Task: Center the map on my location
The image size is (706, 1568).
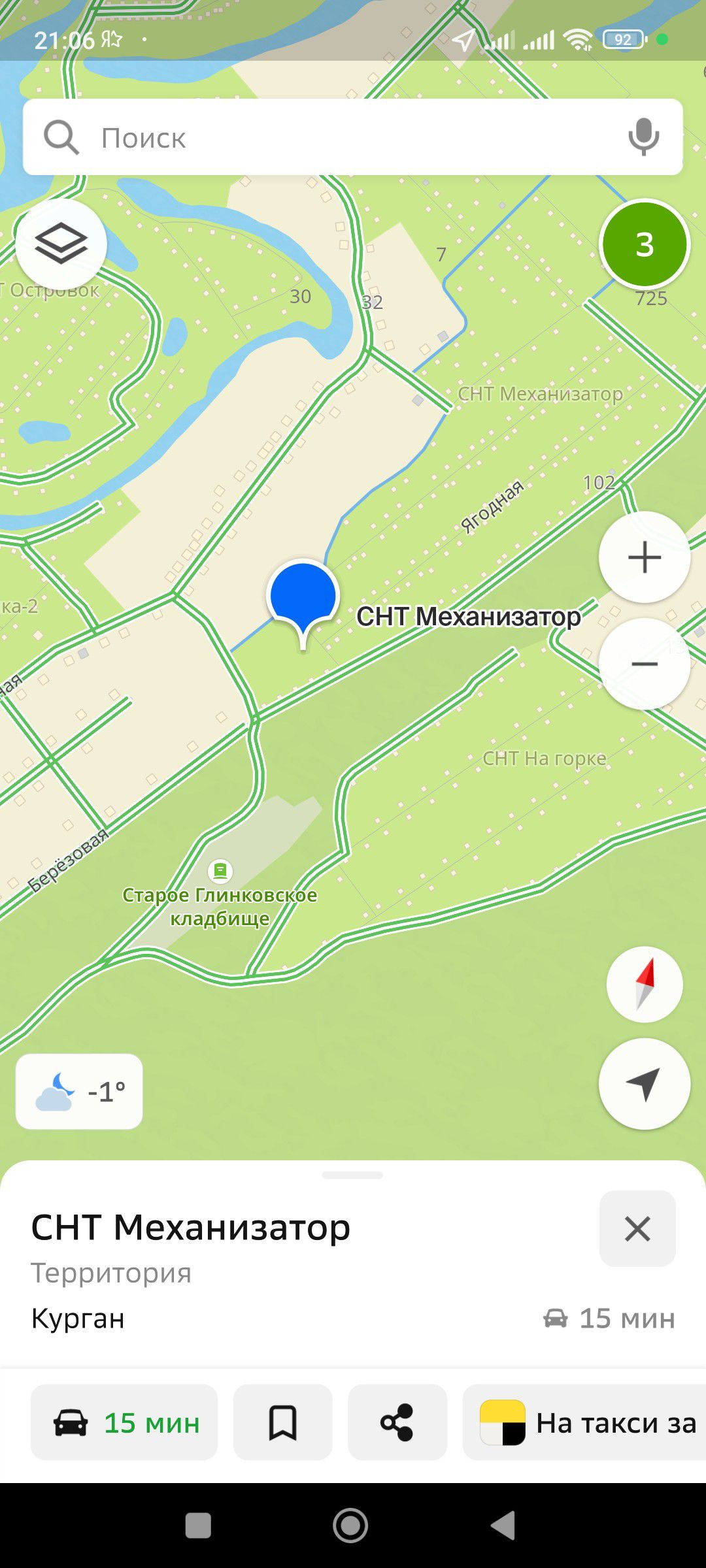Action: pos(645,1085)
